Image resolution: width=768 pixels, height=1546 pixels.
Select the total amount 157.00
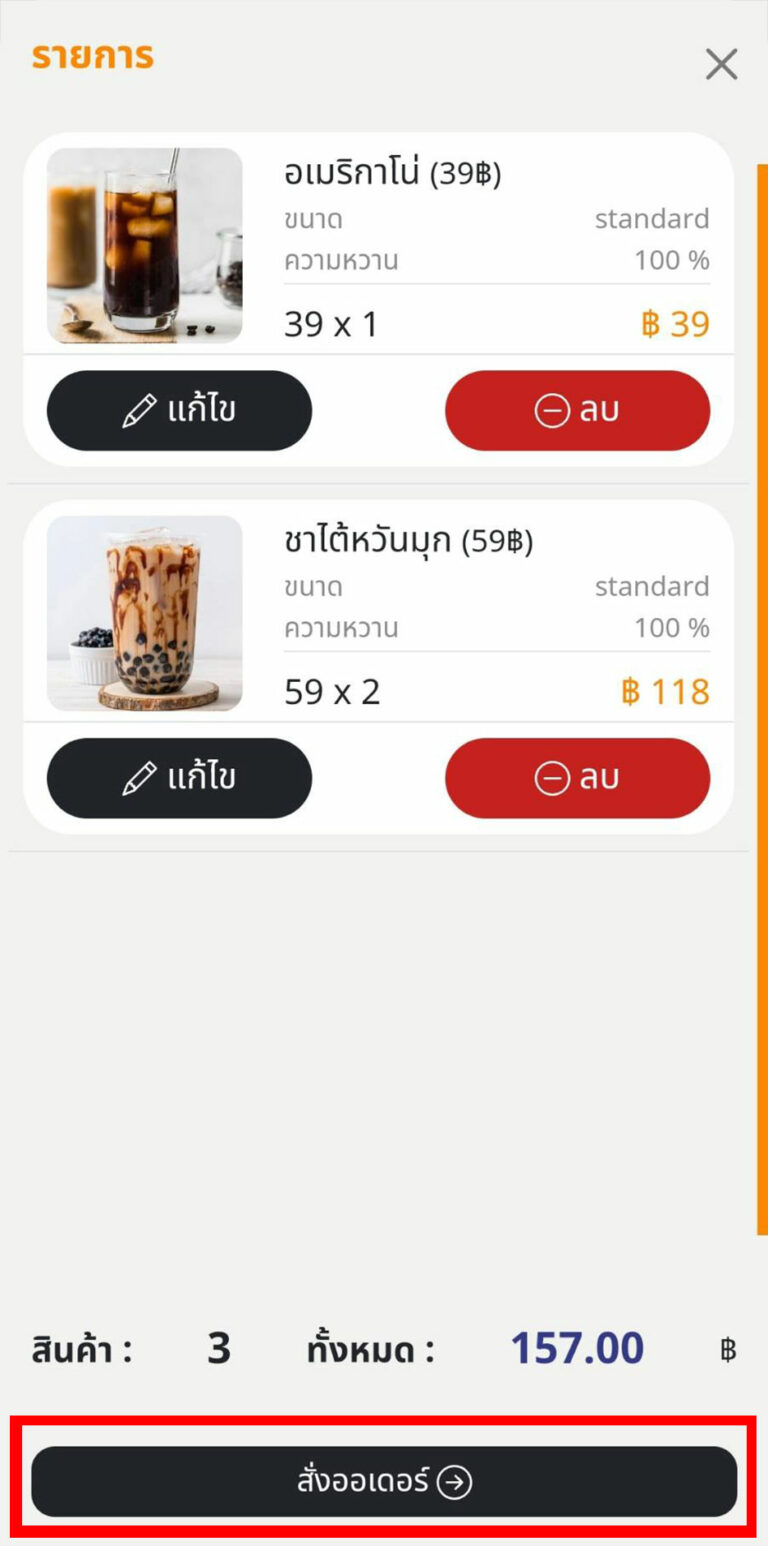coord(577,1347)
